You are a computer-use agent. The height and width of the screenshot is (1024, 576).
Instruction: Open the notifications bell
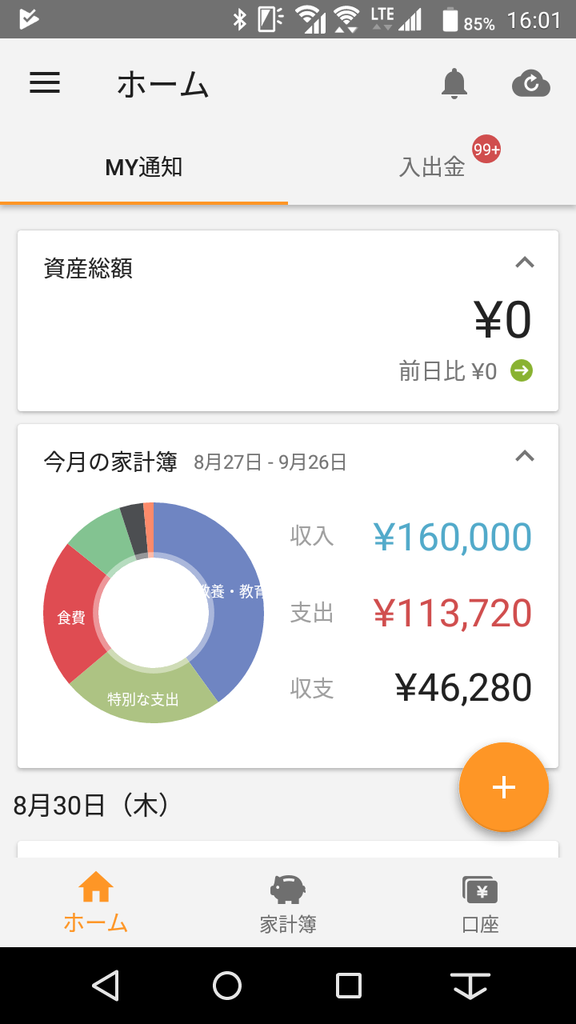(x=454, y=84)
